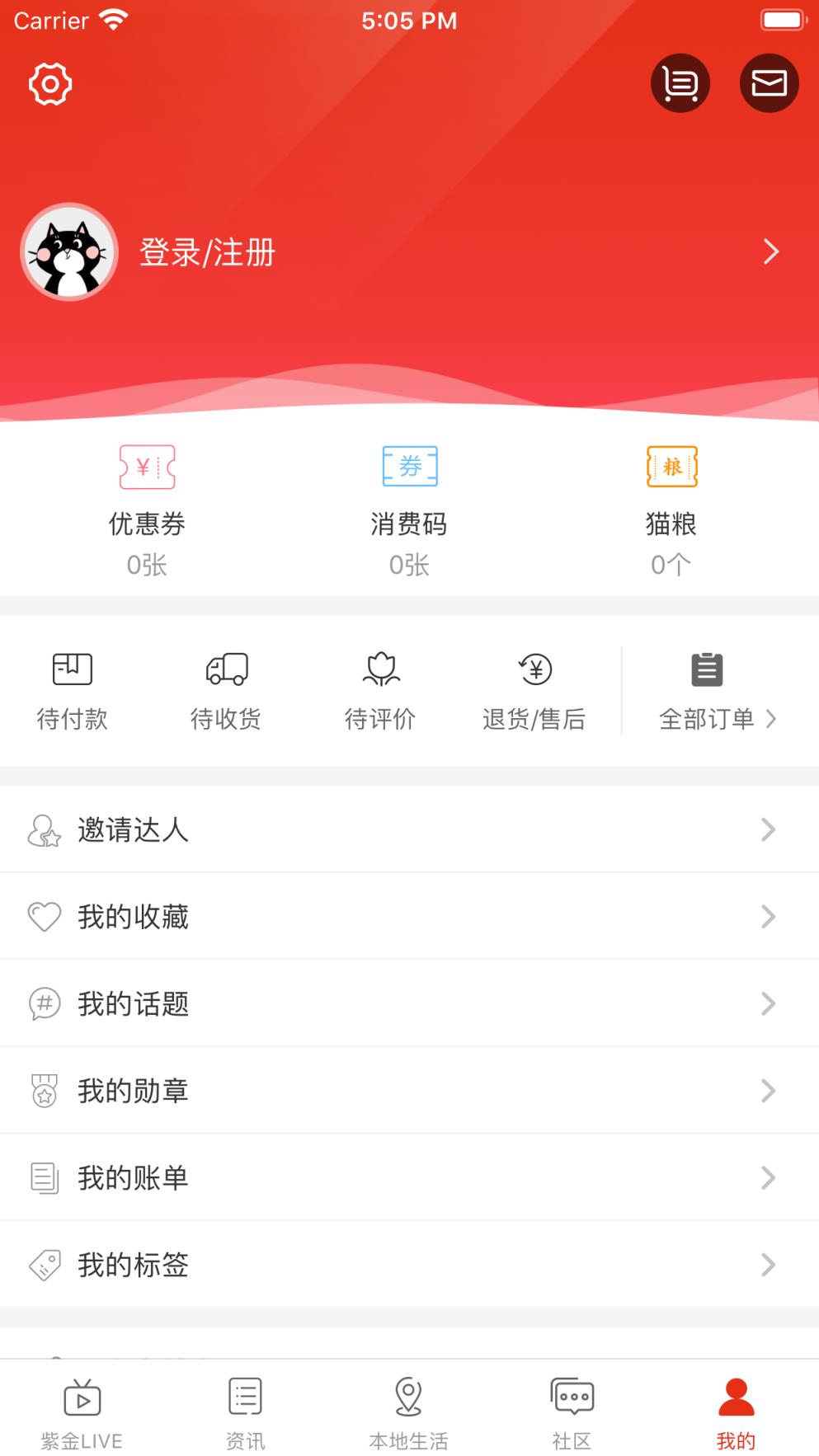This screenshot has height=1456, width=819.
Task: Open 退货/售后 returns and after-sales
Action: coord(534,691)
